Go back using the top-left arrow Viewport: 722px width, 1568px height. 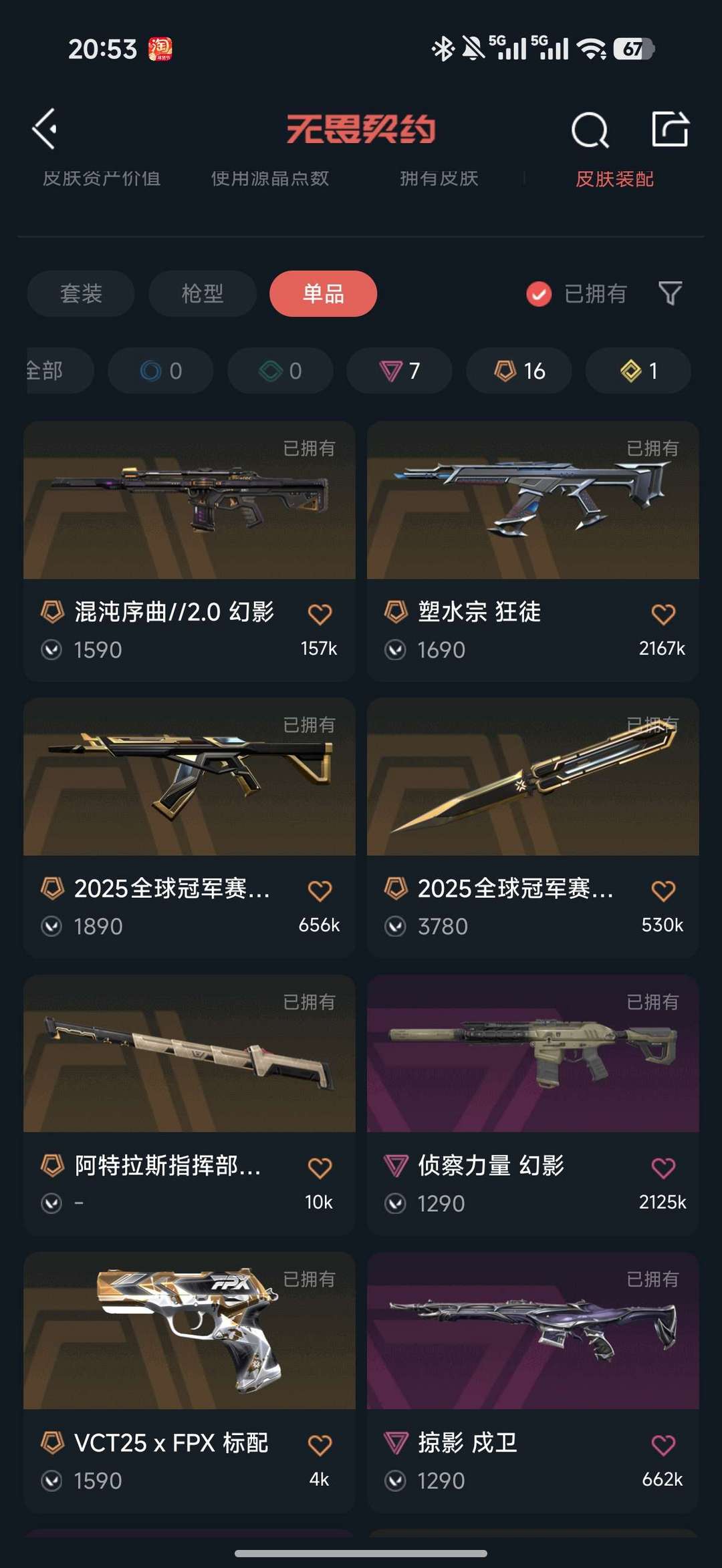click(x=45, y=128)
